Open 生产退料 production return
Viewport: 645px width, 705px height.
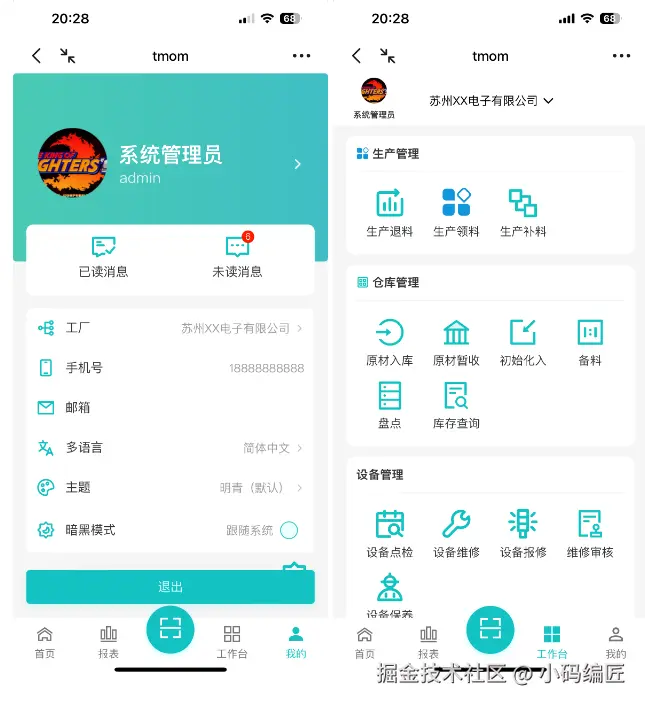(x=389, y=212)
